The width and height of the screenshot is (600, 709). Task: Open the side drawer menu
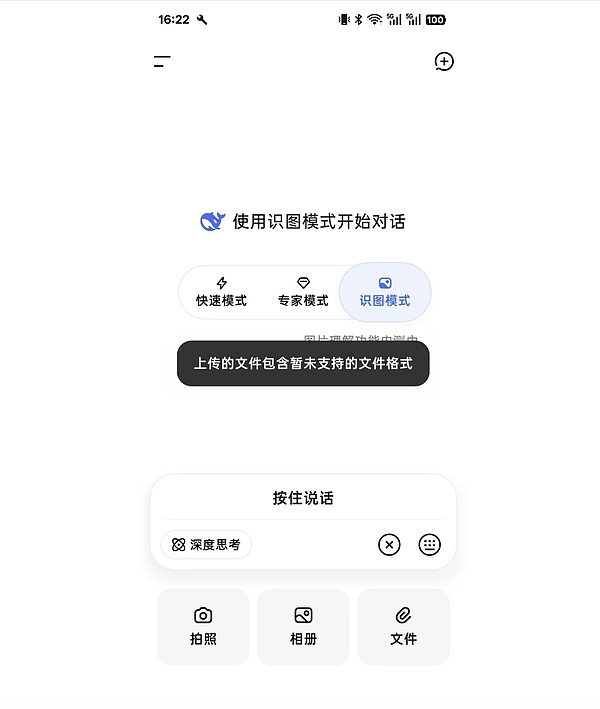point(162,62)
